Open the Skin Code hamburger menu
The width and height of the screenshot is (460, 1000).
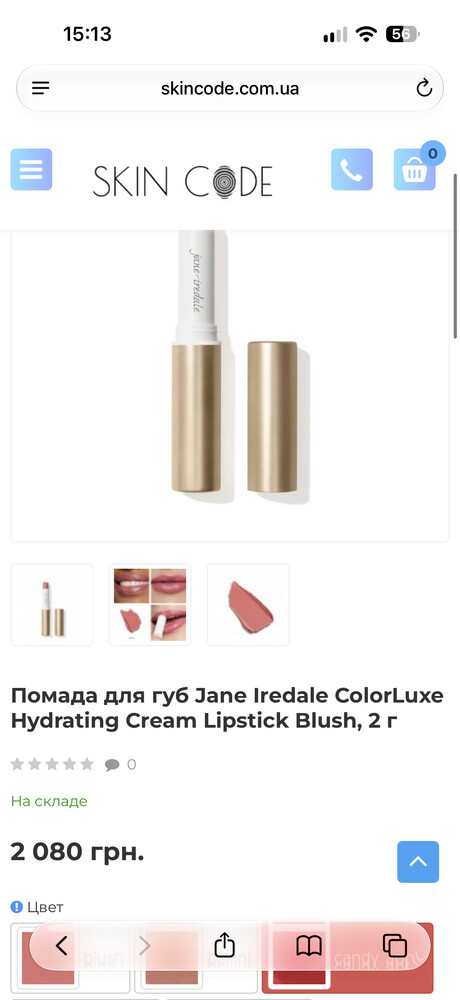pos(31,170)
